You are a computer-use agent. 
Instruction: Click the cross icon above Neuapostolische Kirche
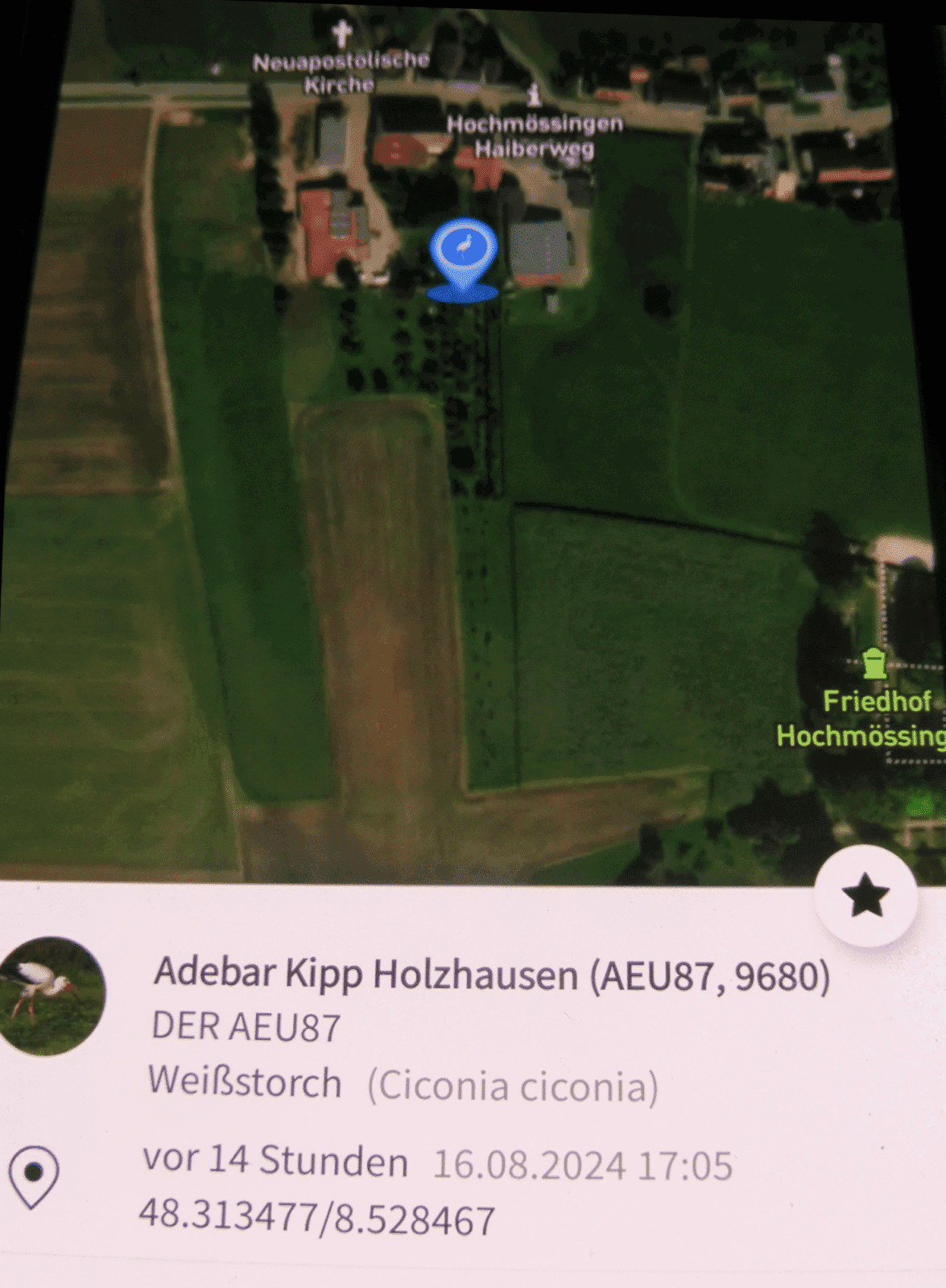click(341, 32)
